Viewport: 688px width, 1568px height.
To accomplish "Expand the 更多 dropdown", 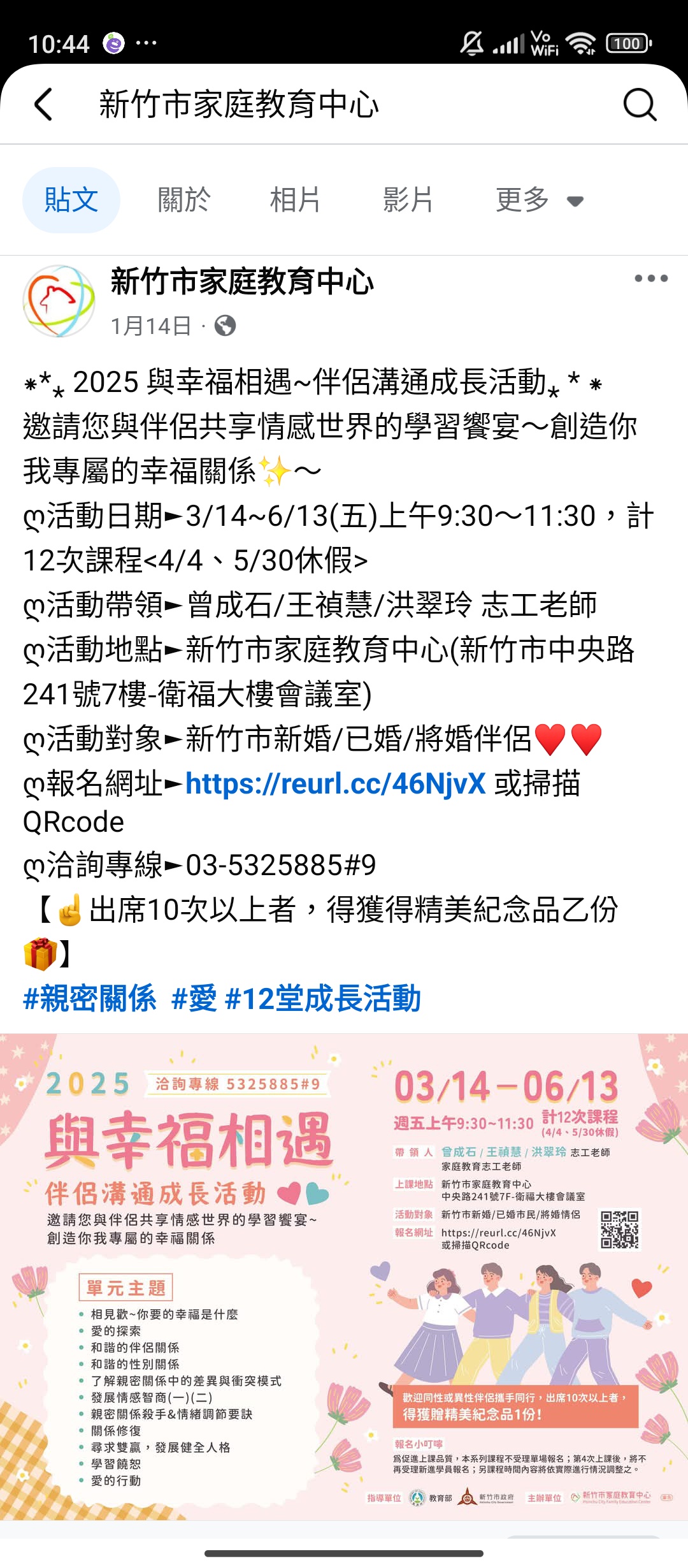I will [539, 200].
